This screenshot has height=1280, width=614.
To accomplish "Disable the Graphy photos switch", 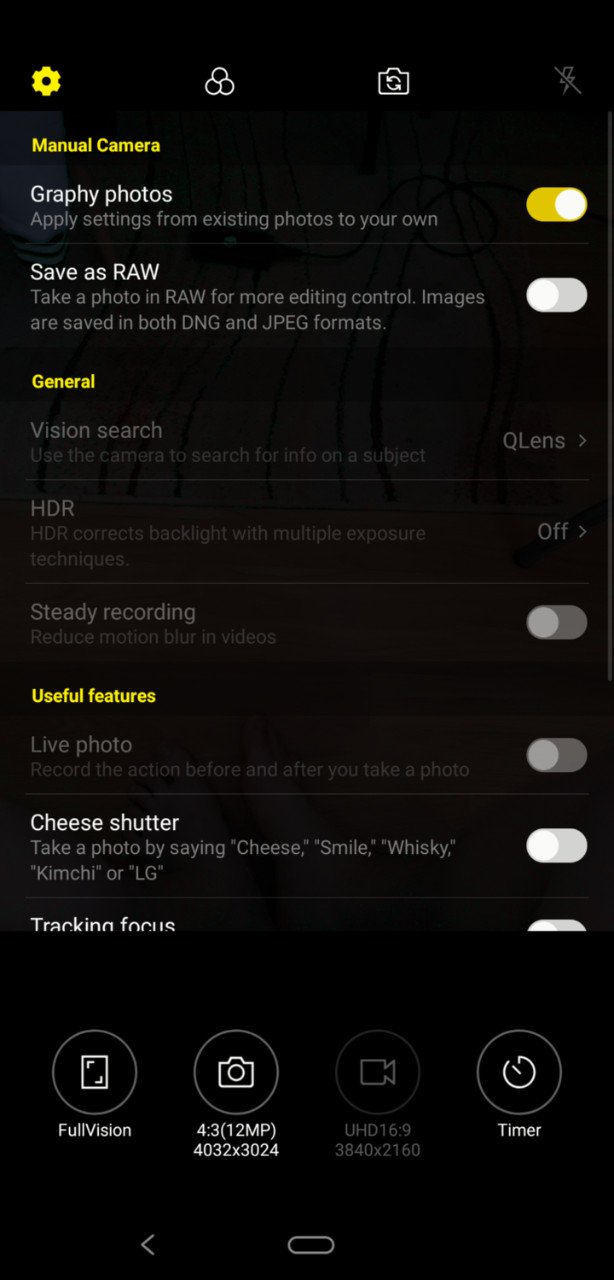I will click(x=557, y=204).
